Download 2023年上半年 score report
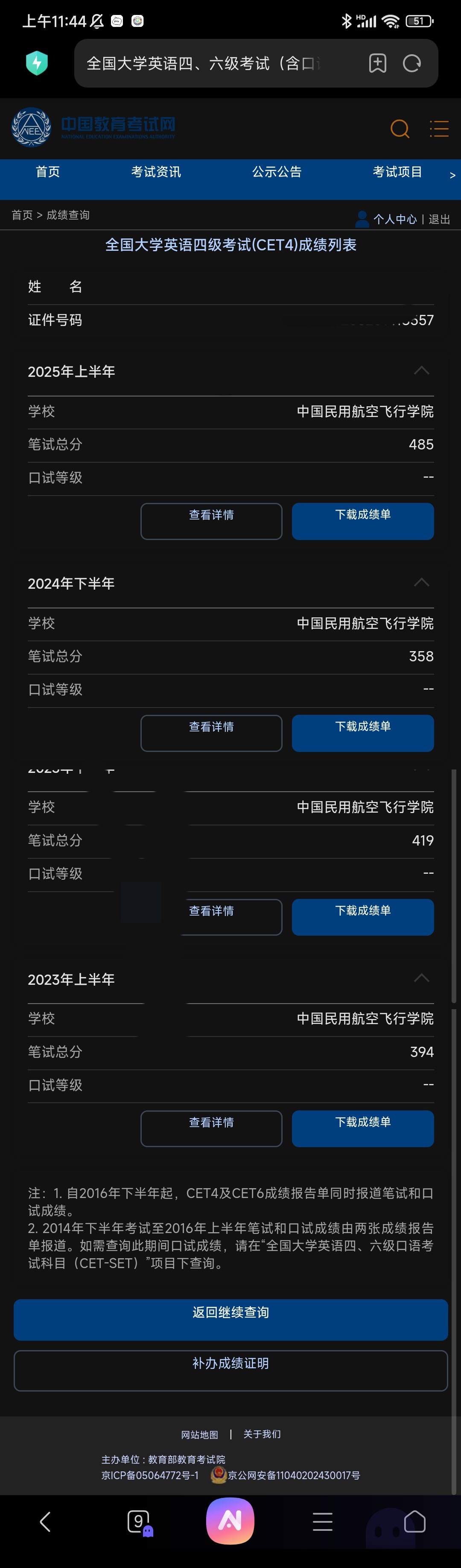461x1568 pixels. pyautogui.click(x=362, y=1128)
